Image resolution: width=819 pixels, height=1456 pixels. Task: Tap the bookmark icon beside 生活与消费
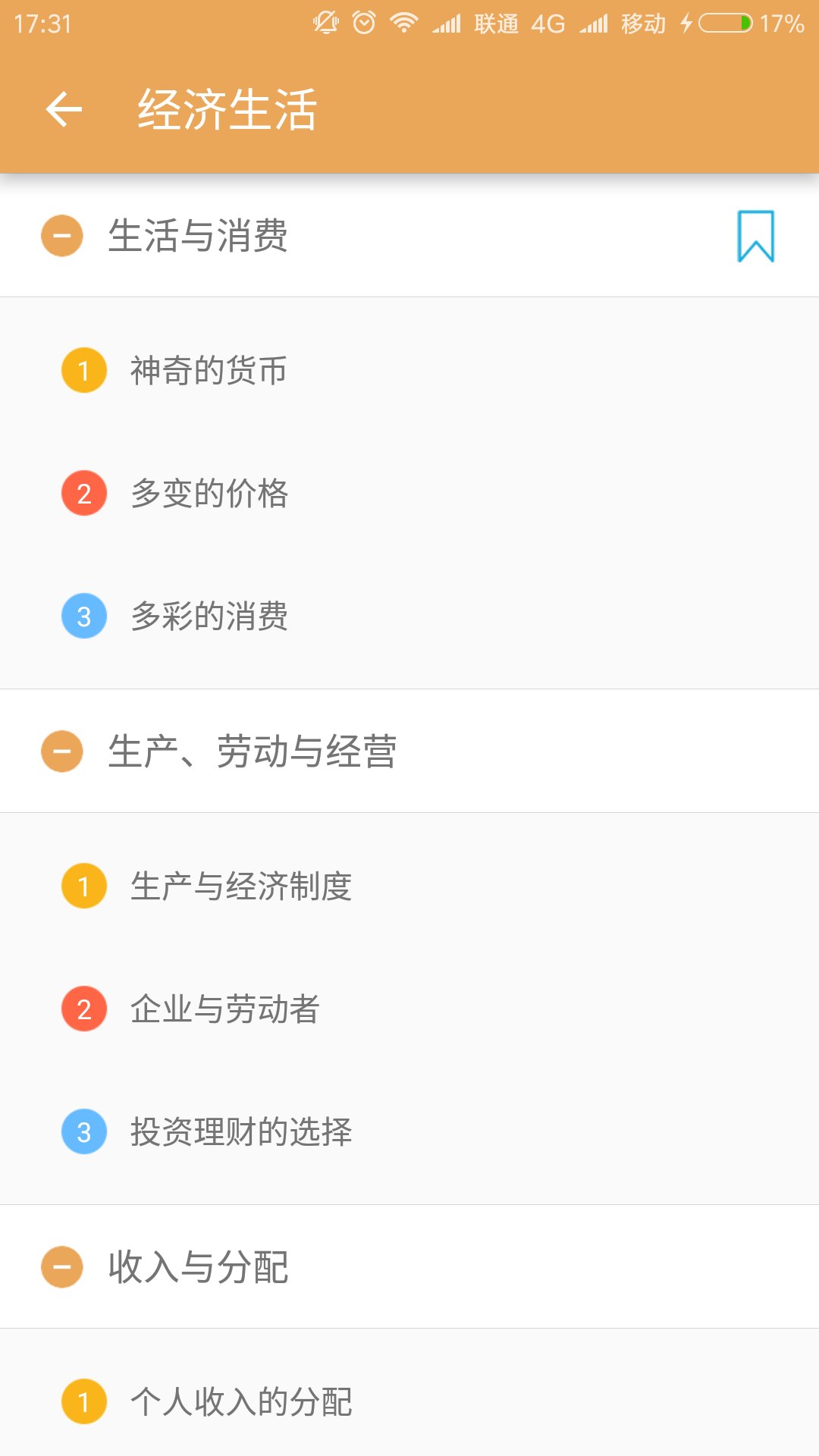click(x=755, y=236)
